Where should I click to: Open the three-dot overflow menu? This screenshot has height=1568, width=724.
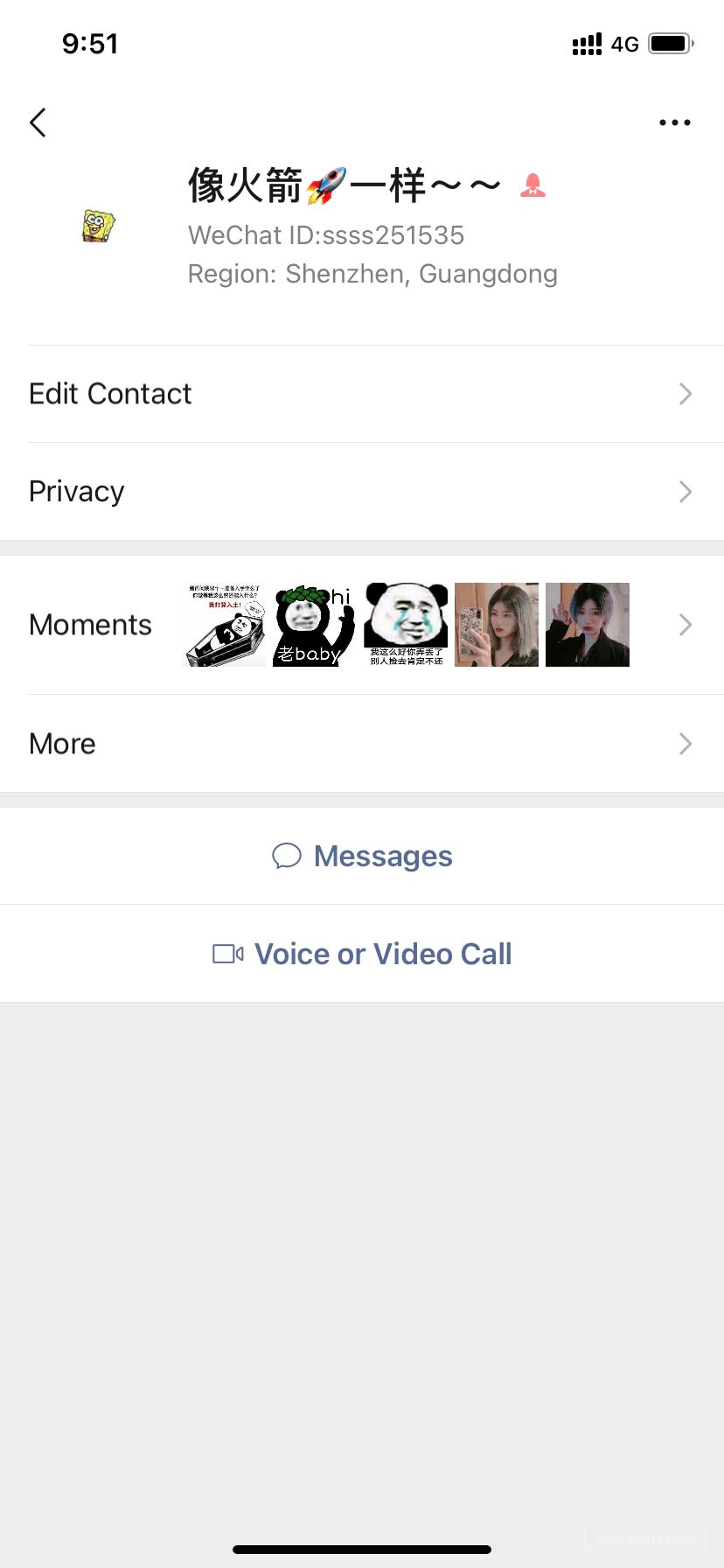click(x=674, y=122)
